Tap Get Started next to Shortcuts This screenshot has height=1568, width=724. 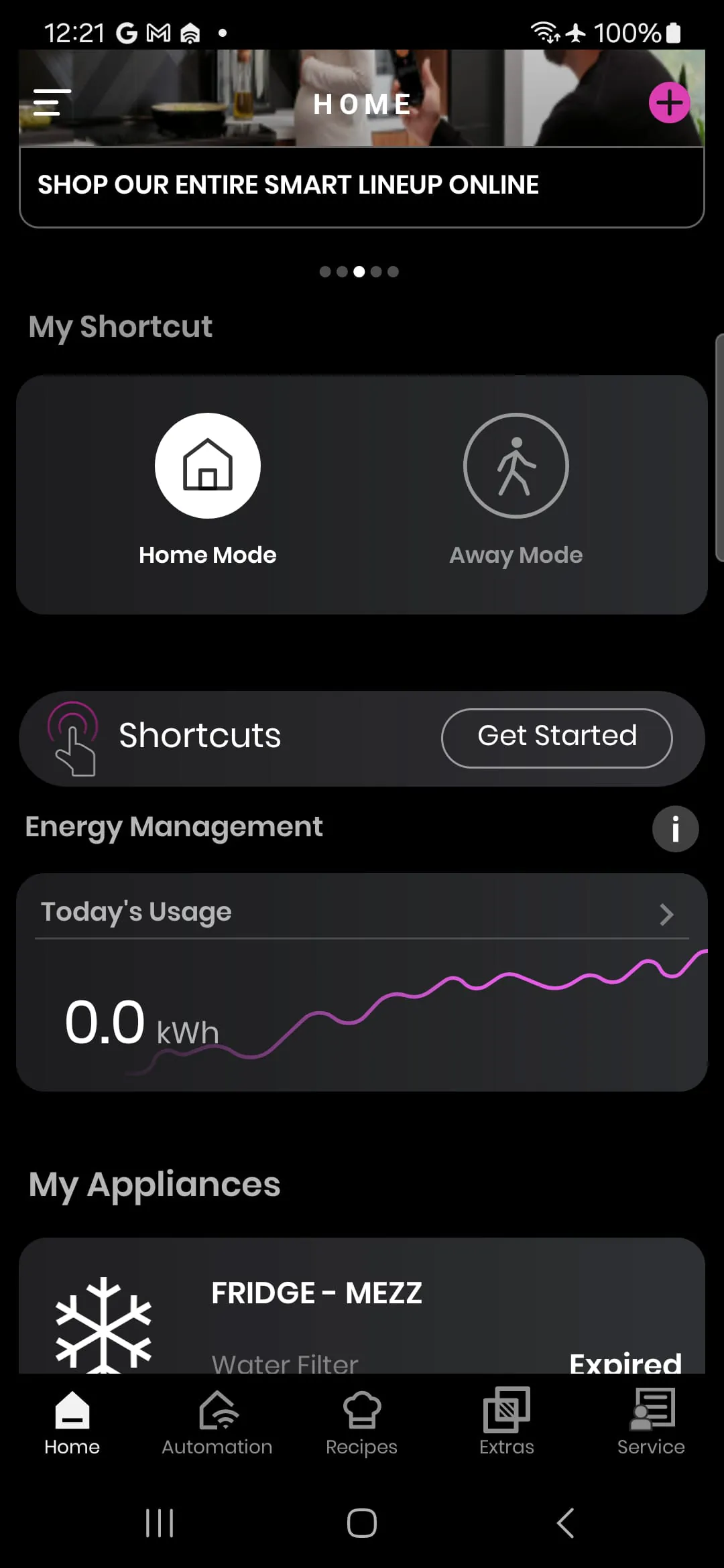(x=557, y=737)
